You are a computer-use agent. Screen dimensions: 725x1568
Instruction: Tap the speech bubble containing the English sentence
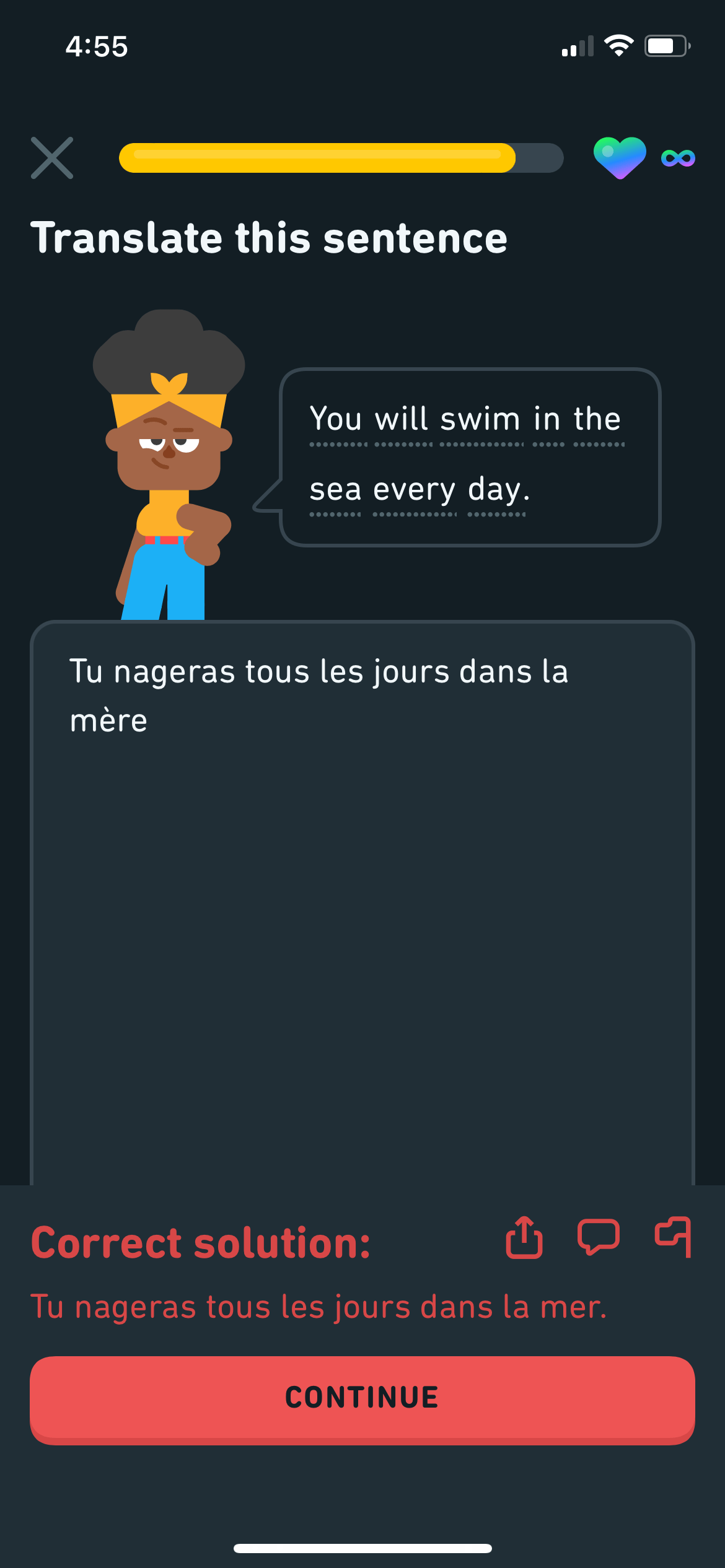(471, 456)
